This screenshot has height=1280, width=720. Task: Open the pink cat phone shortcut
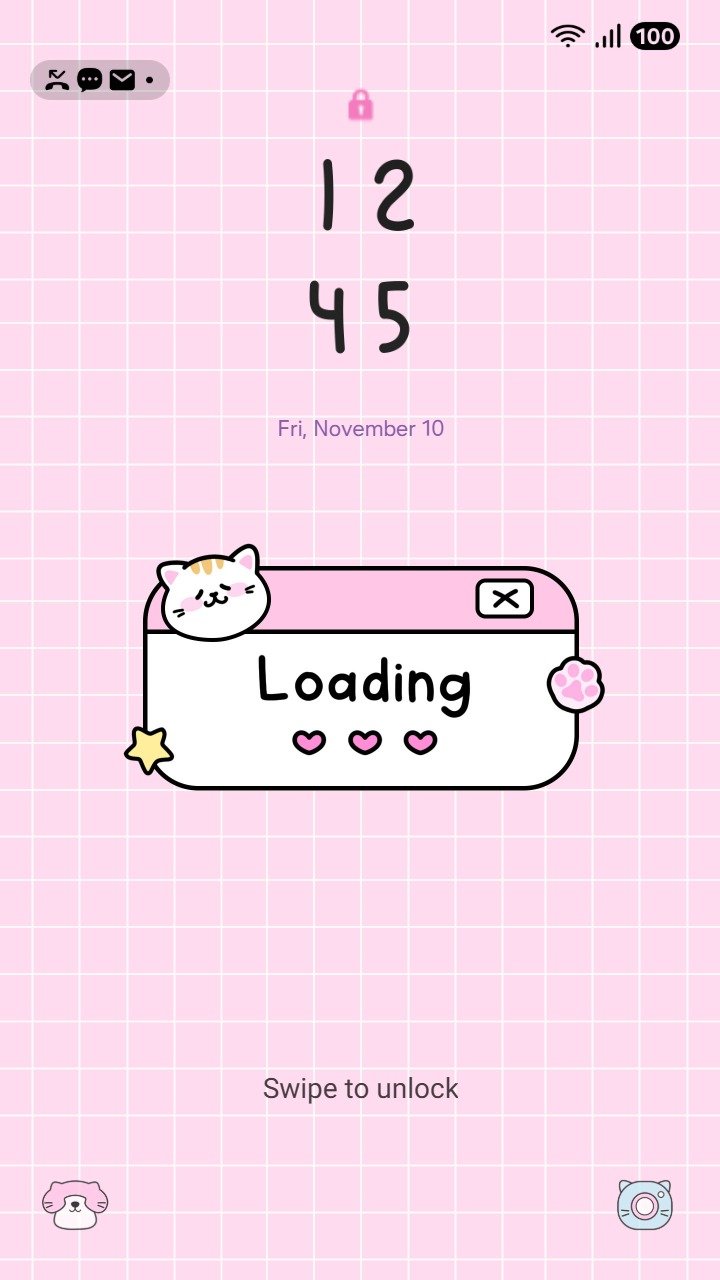click(x=75, y=1204)
